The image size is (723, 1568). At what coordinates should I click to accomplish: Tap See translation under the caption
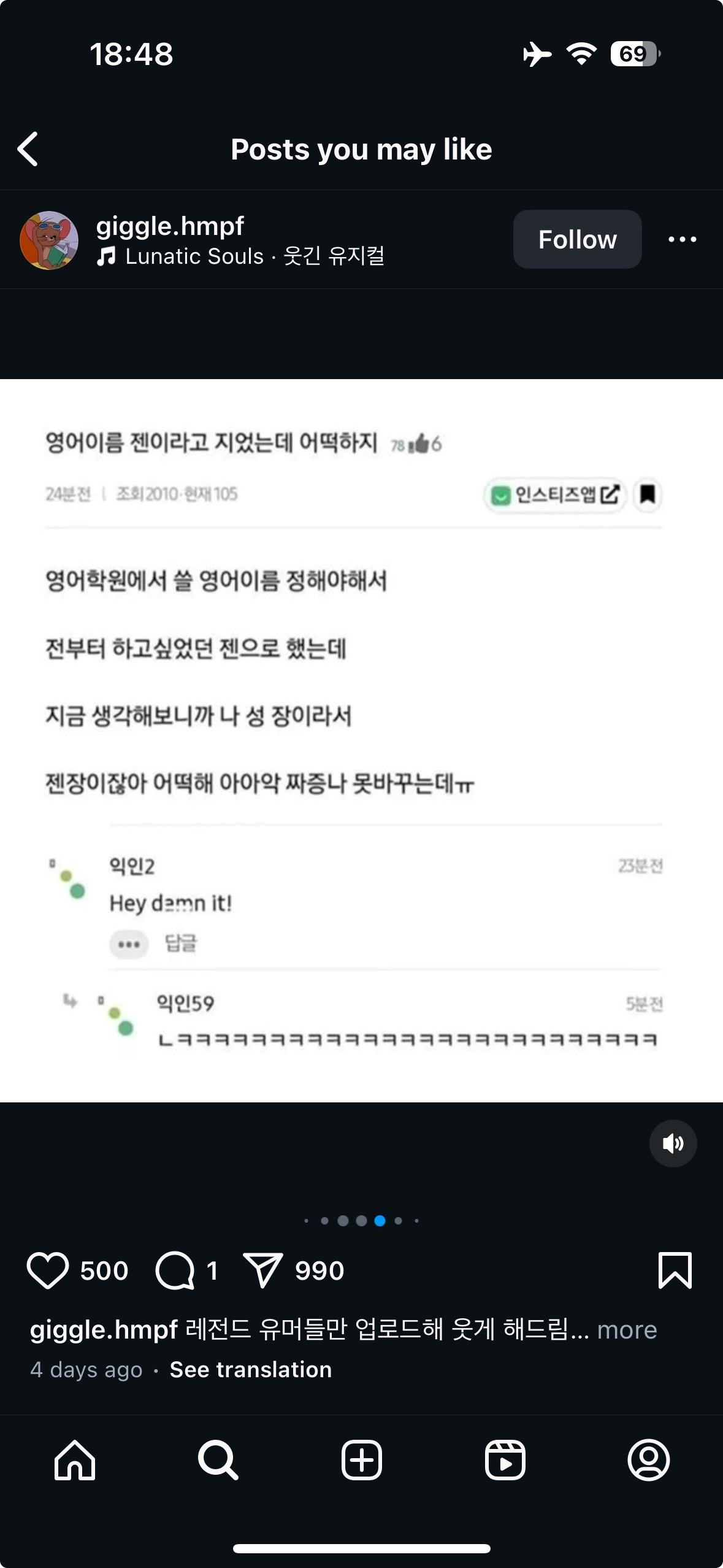(250, 1369)
